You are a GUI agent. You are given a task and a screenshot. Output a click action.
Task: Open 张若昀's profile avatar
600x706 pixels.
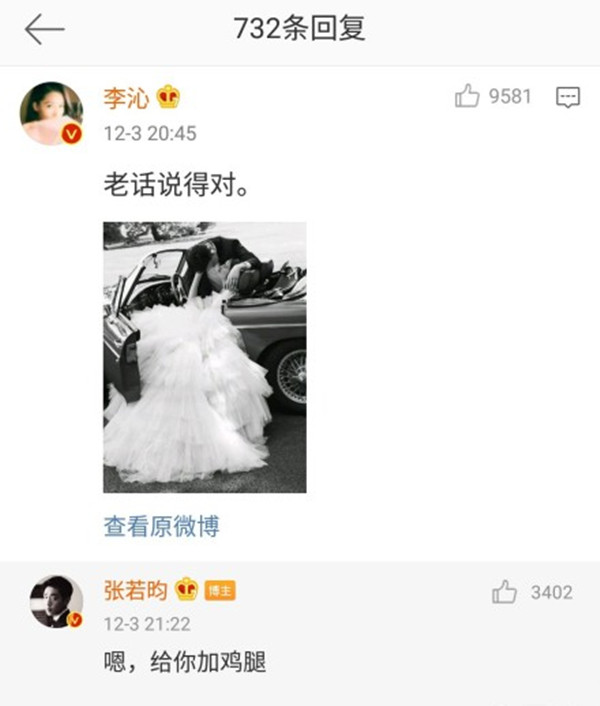coord(51,603)
